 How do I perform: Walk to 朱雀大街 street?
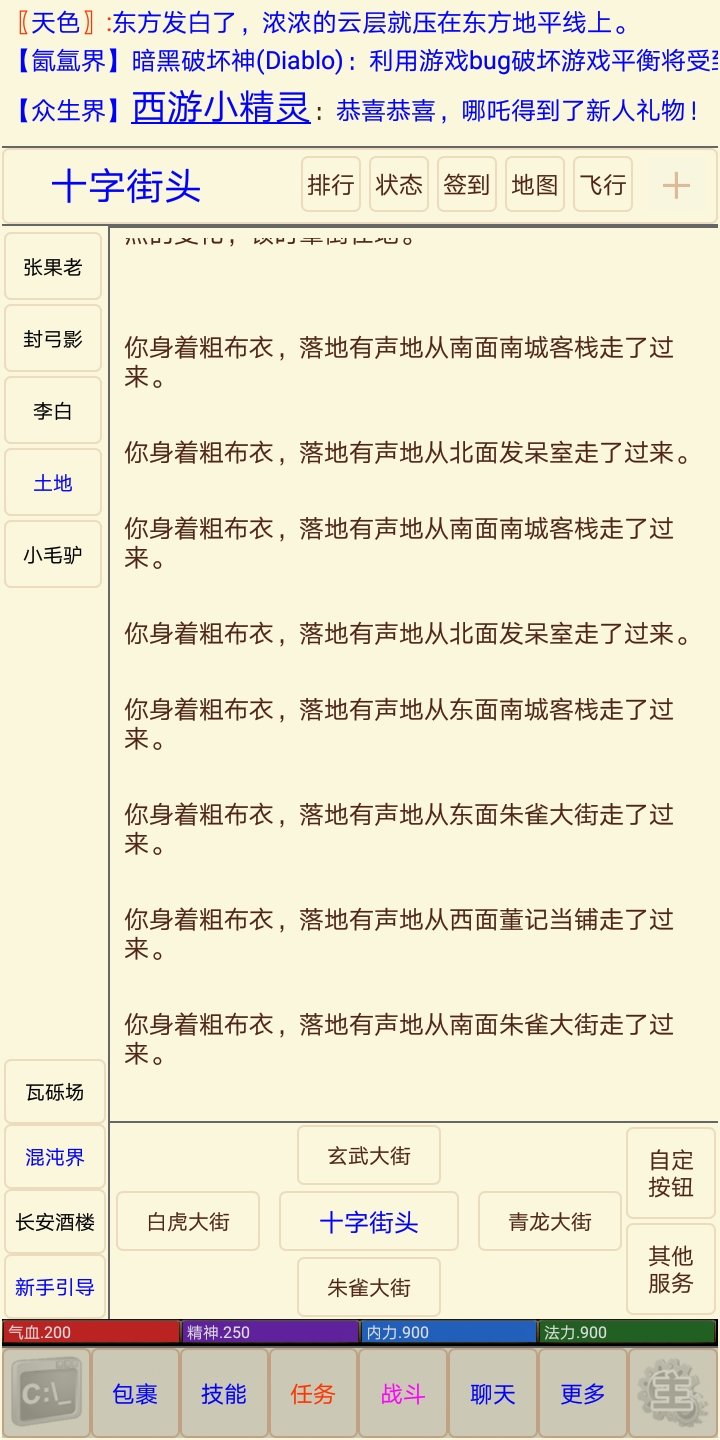click(368, 1288)
